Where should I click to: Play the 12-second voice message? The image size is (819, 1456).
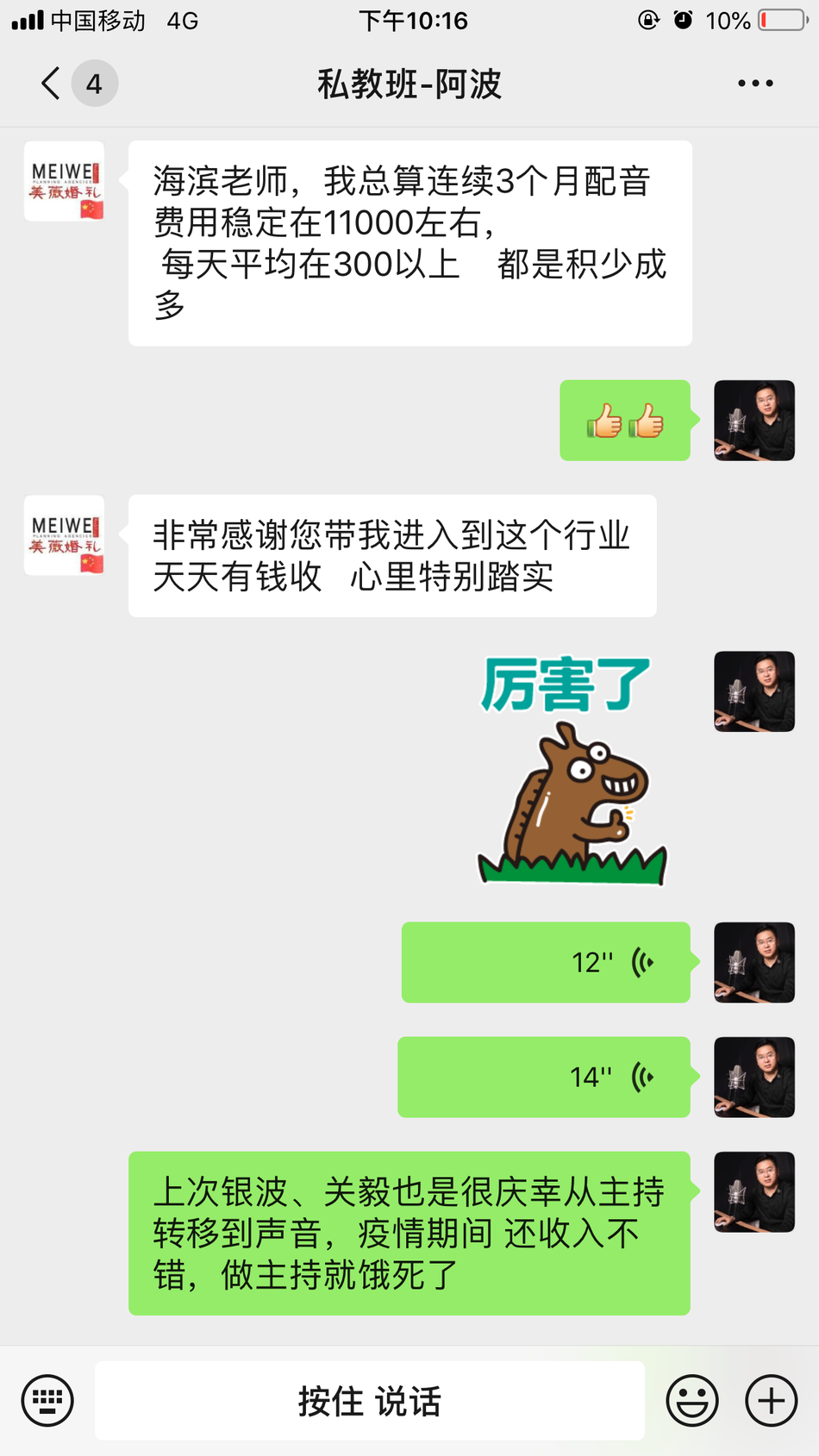546,962
